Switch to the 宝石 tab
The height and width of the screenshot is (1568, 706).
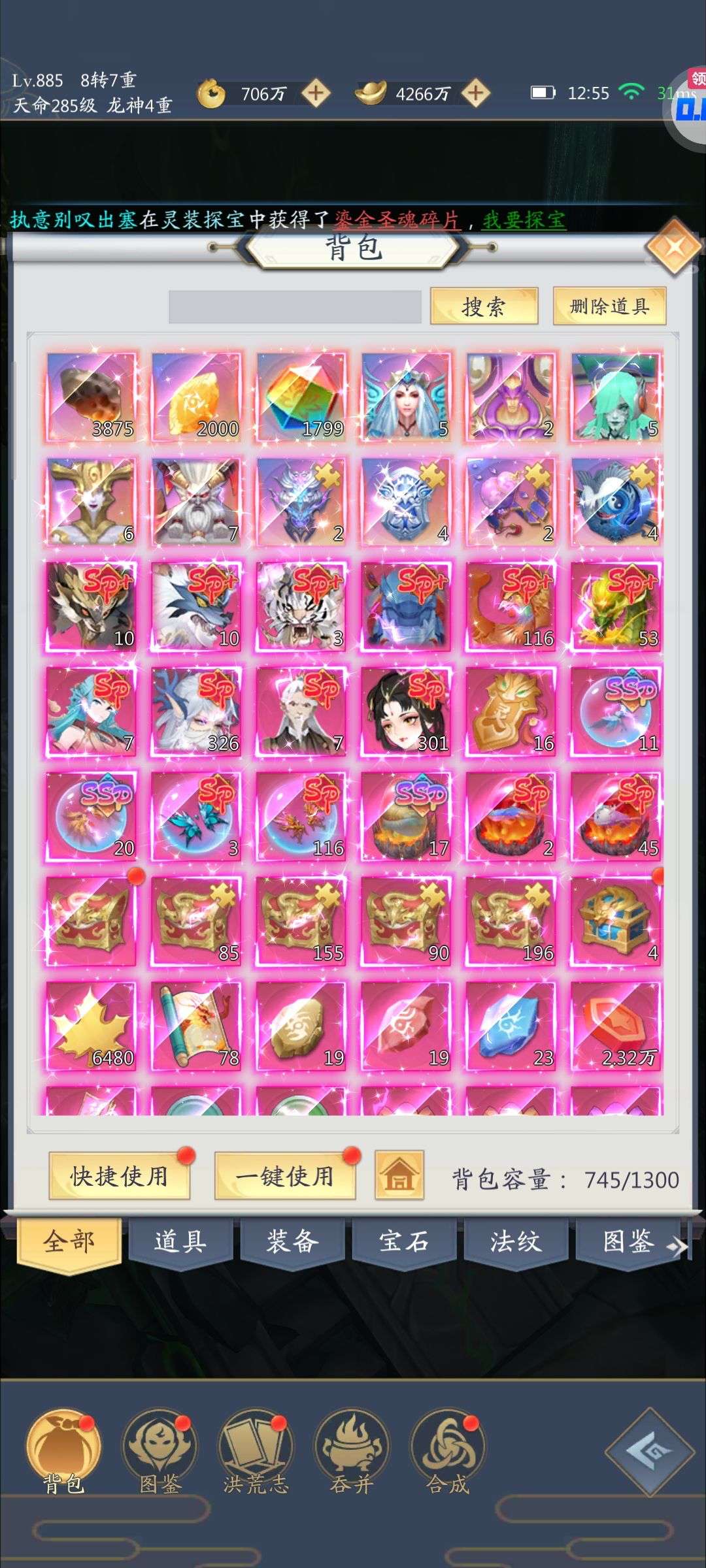click(x=404, y=1241)
